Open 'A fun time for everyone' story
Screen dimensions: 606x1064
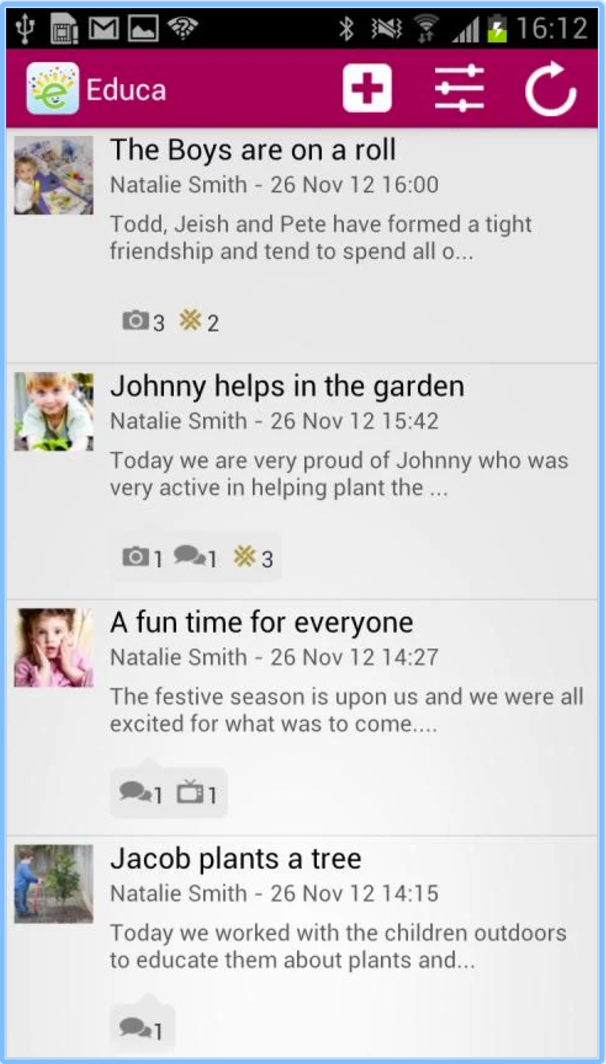click(x=261, y=622)
